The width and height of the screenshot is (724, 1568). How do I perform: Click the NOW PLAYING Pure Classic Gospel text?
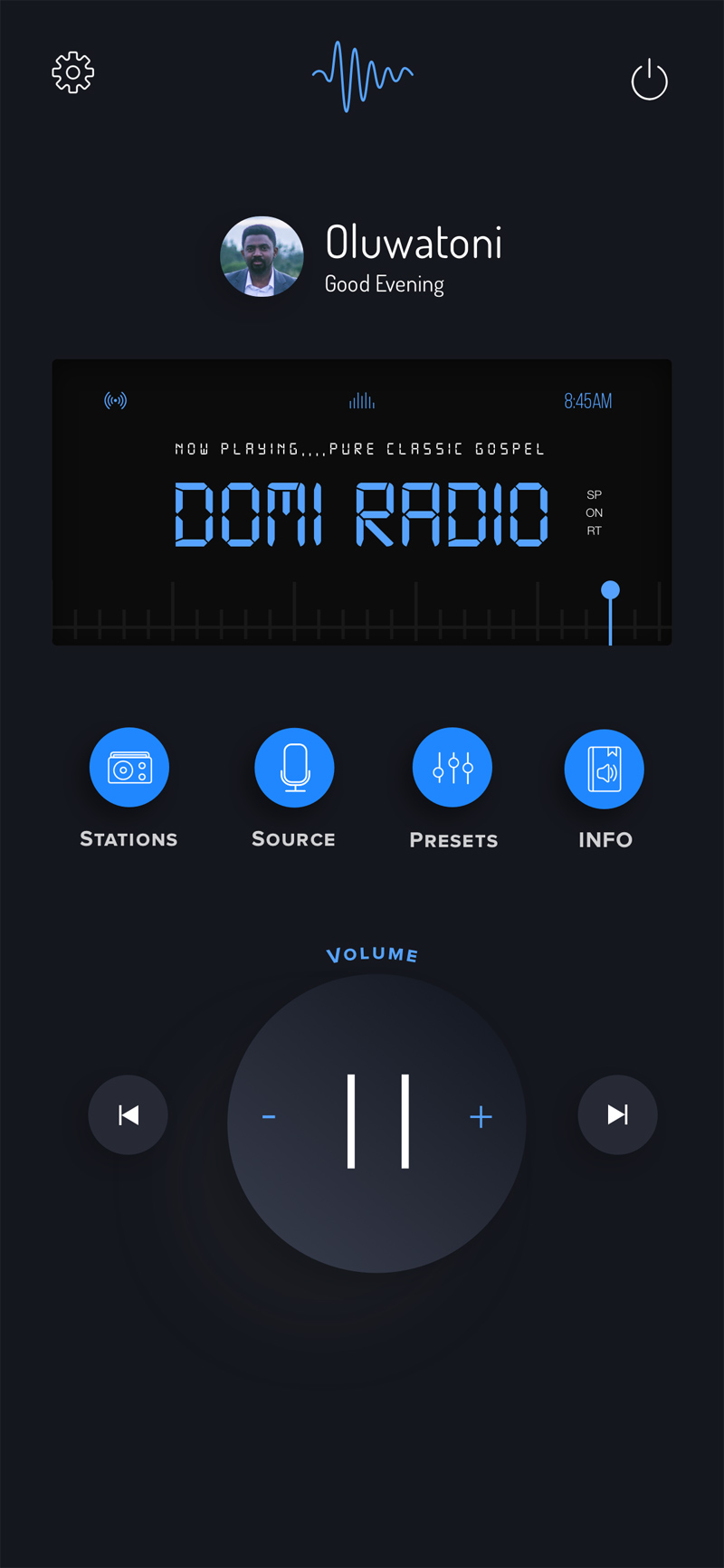click(x=360, y=448)
